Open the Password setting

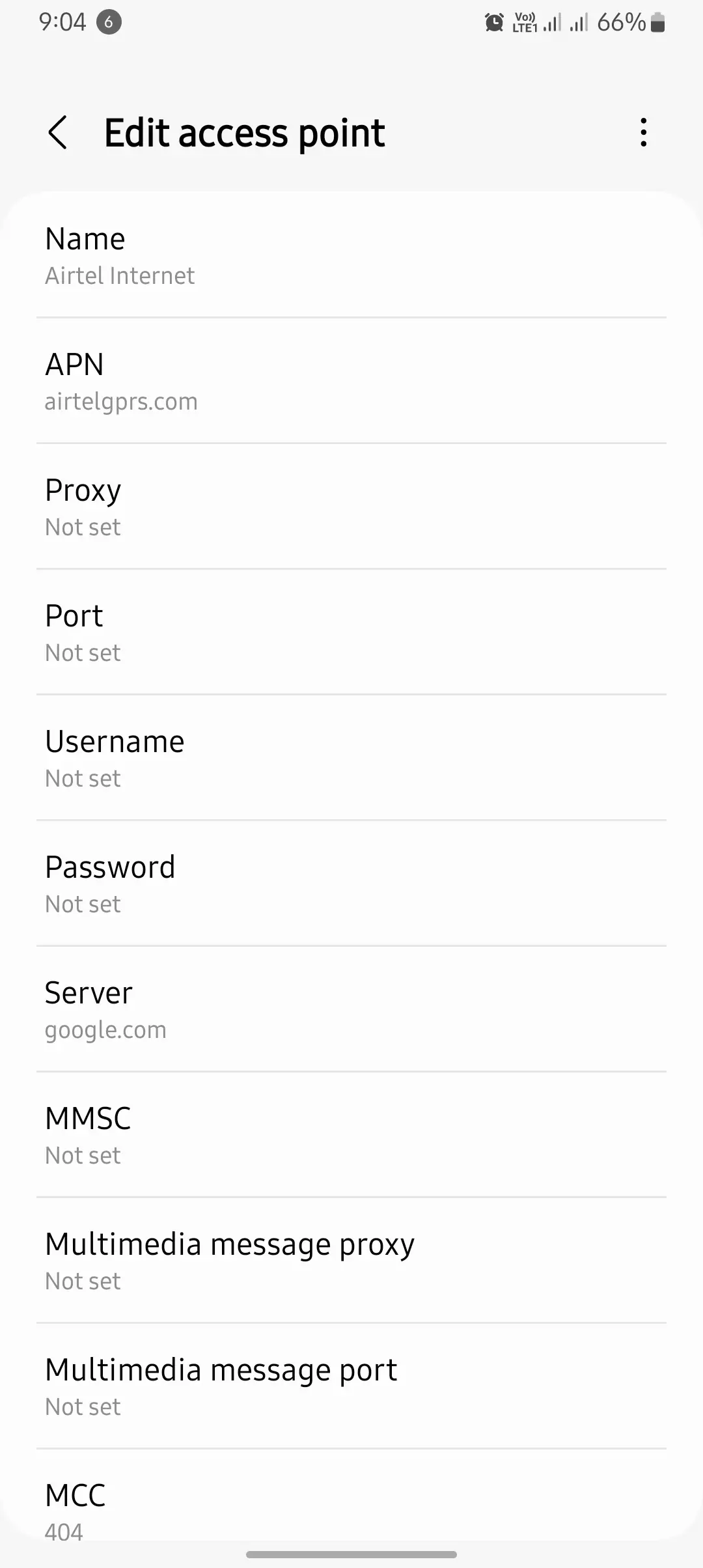[x=351, y=884]
